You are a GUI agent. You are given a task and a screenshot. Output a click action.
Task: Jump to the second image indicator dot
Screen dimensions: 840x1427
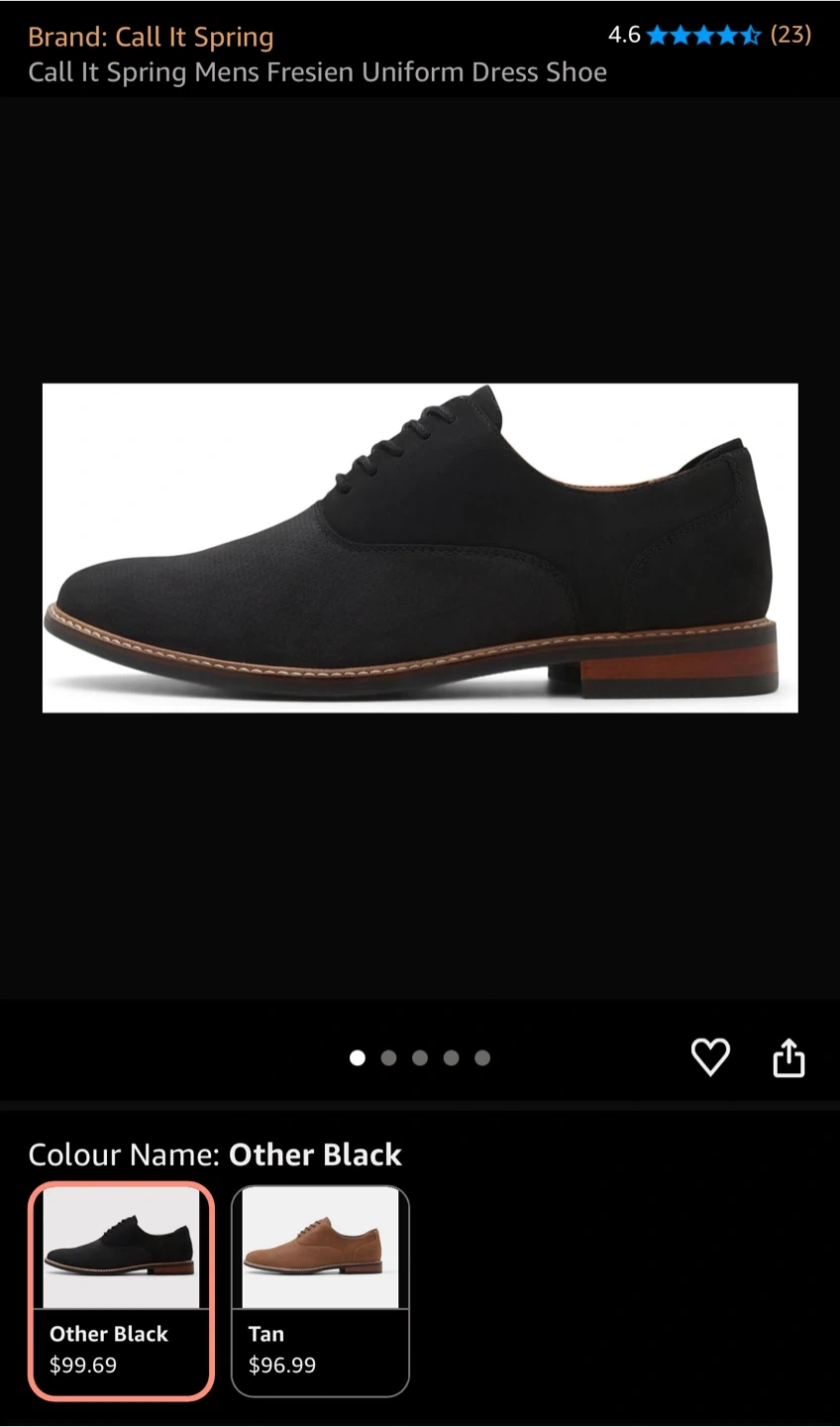(388, 1058)
